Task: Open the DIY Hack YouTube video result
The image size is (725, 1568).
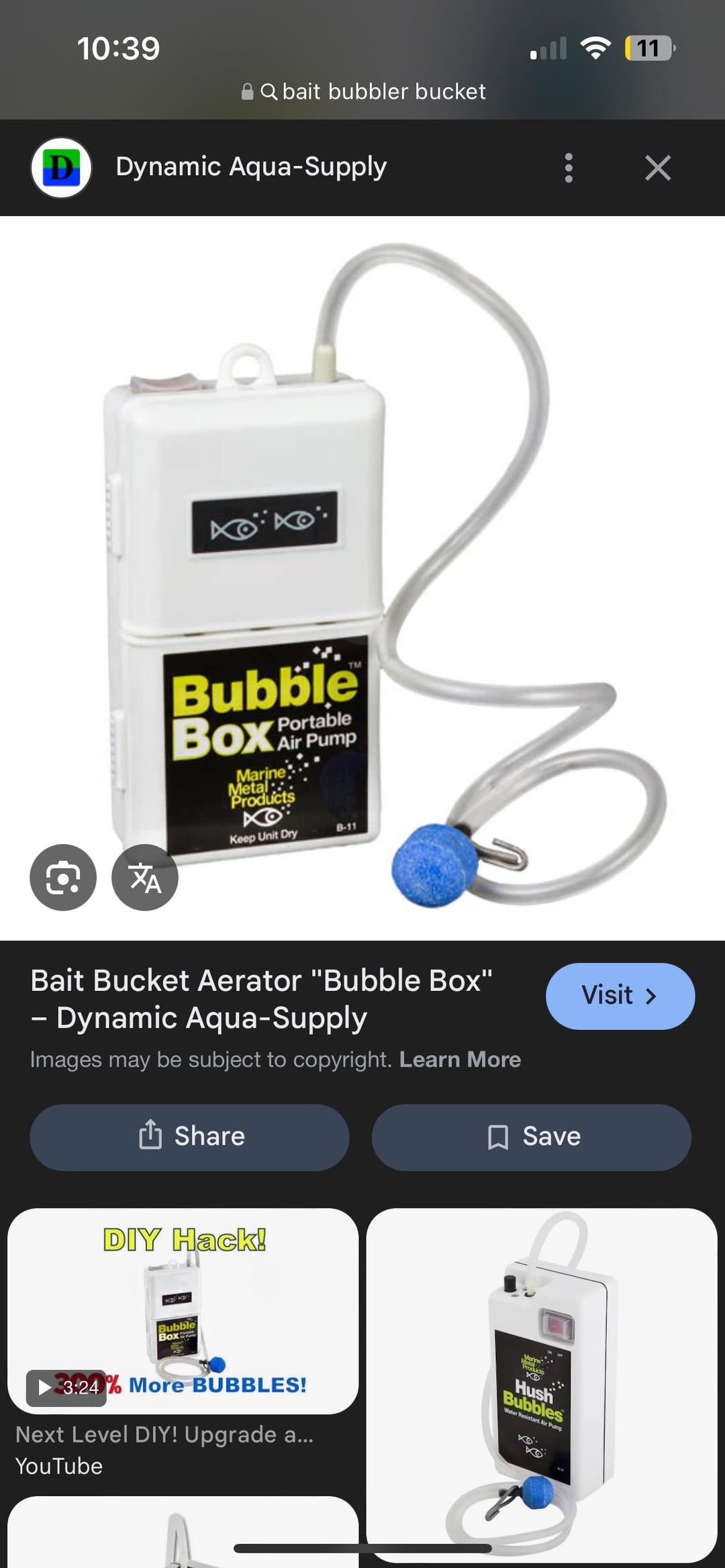Action: point(183,1311)
